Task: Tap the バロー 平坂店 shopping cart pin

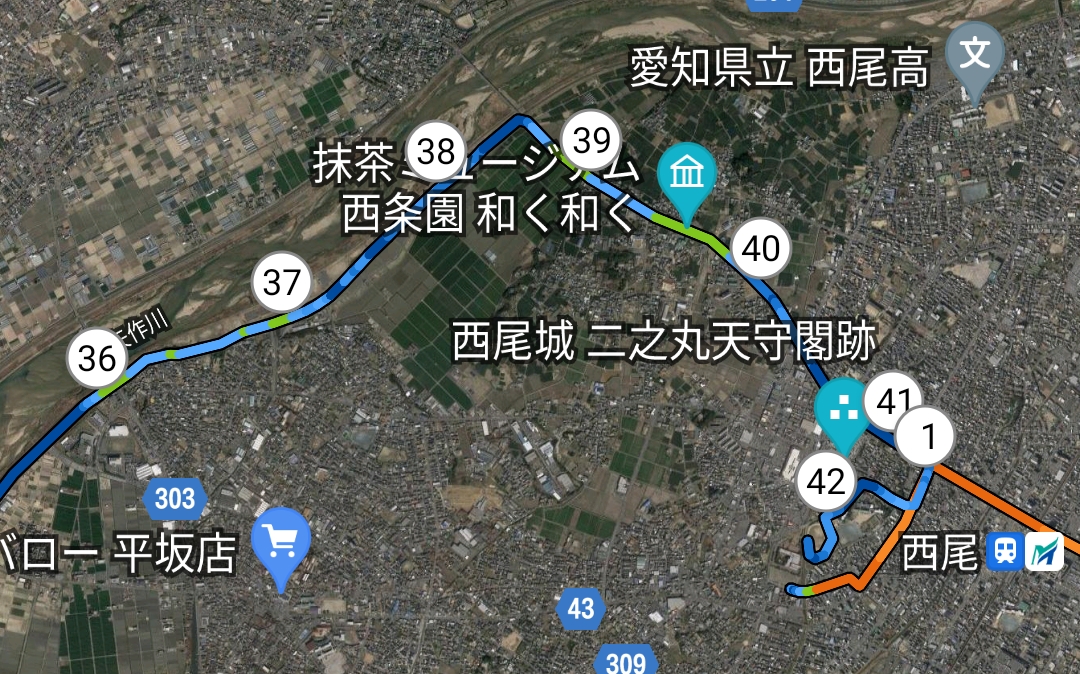Action: 281,545
